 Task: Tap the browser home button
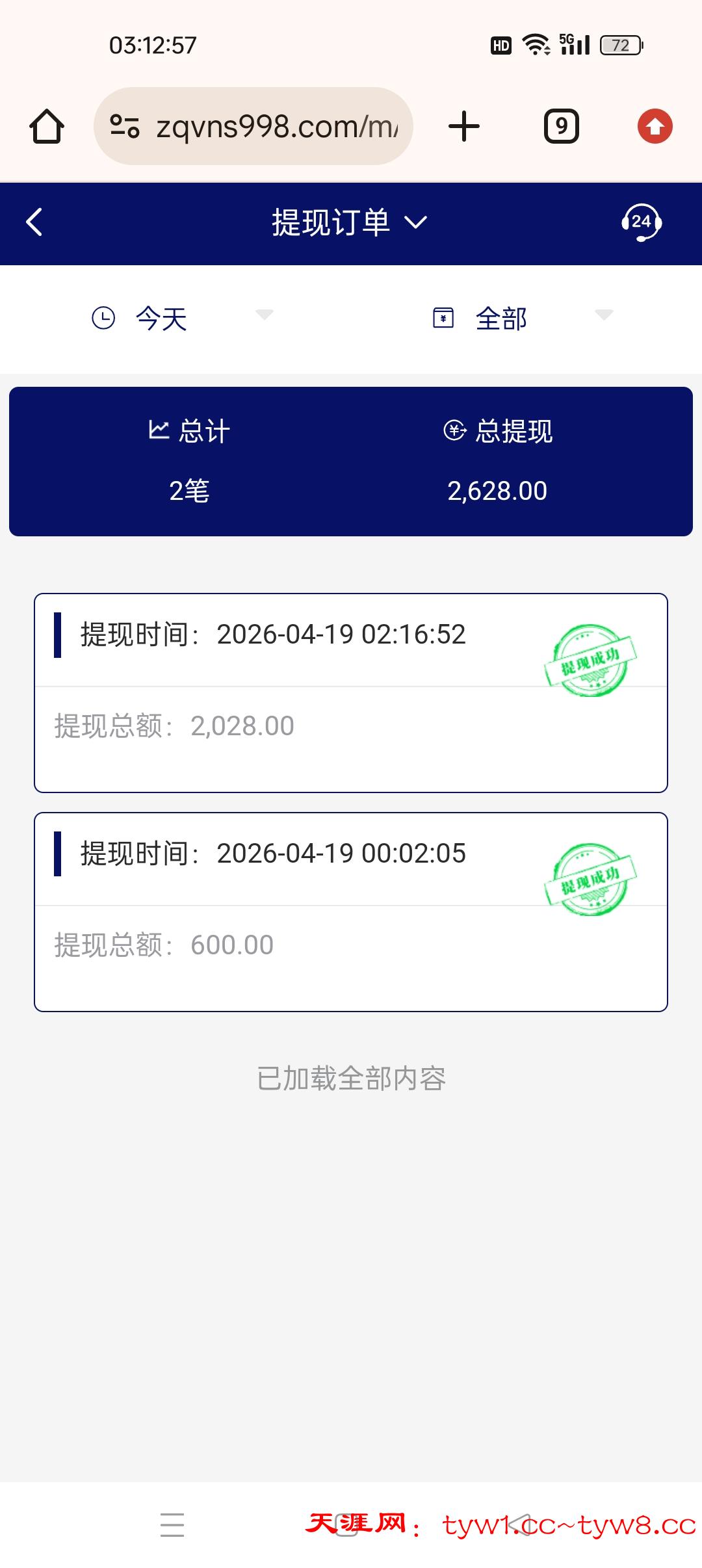point(47,126)
